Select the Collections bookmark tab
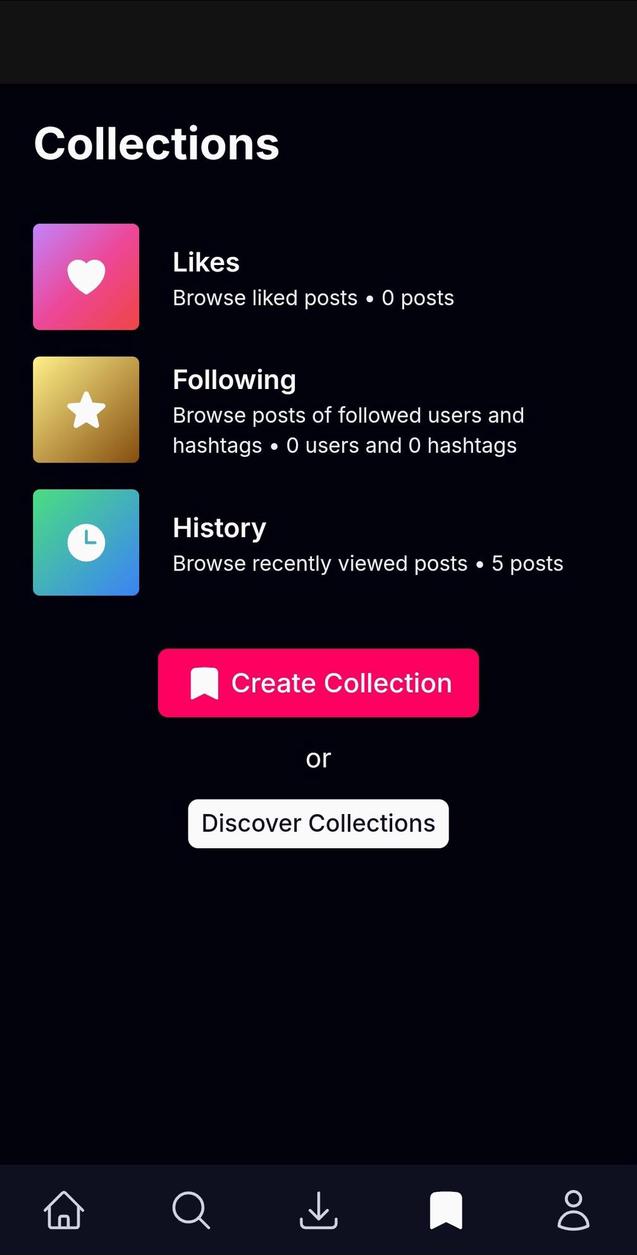 point(446,1210)
